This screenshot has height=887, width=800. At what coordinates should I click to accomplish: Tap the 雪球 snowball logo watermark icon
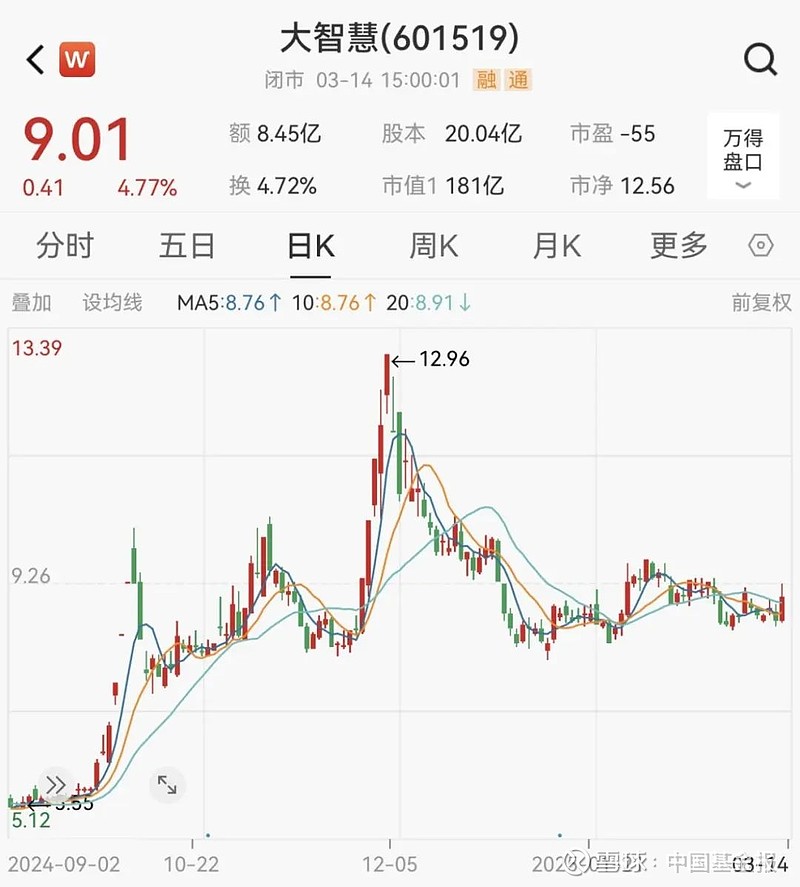click(x=578, y=860)
